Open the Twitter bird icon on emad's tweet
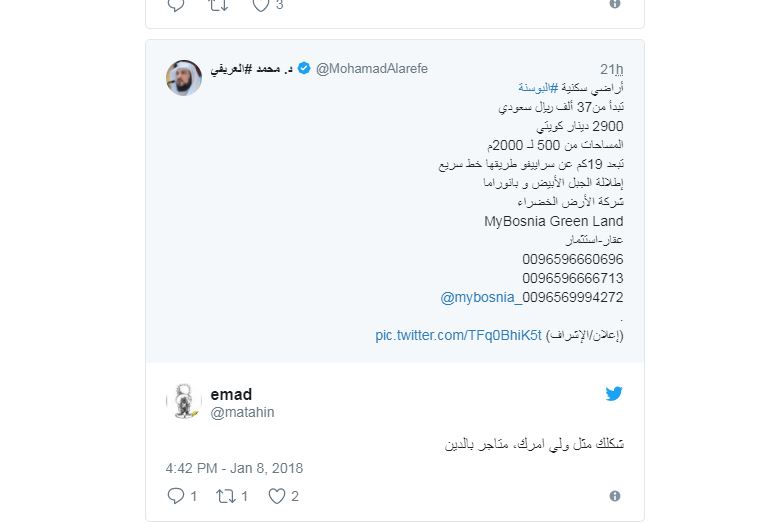The width and height of the screenshot is (772, 523). click(x=614, y=394)
